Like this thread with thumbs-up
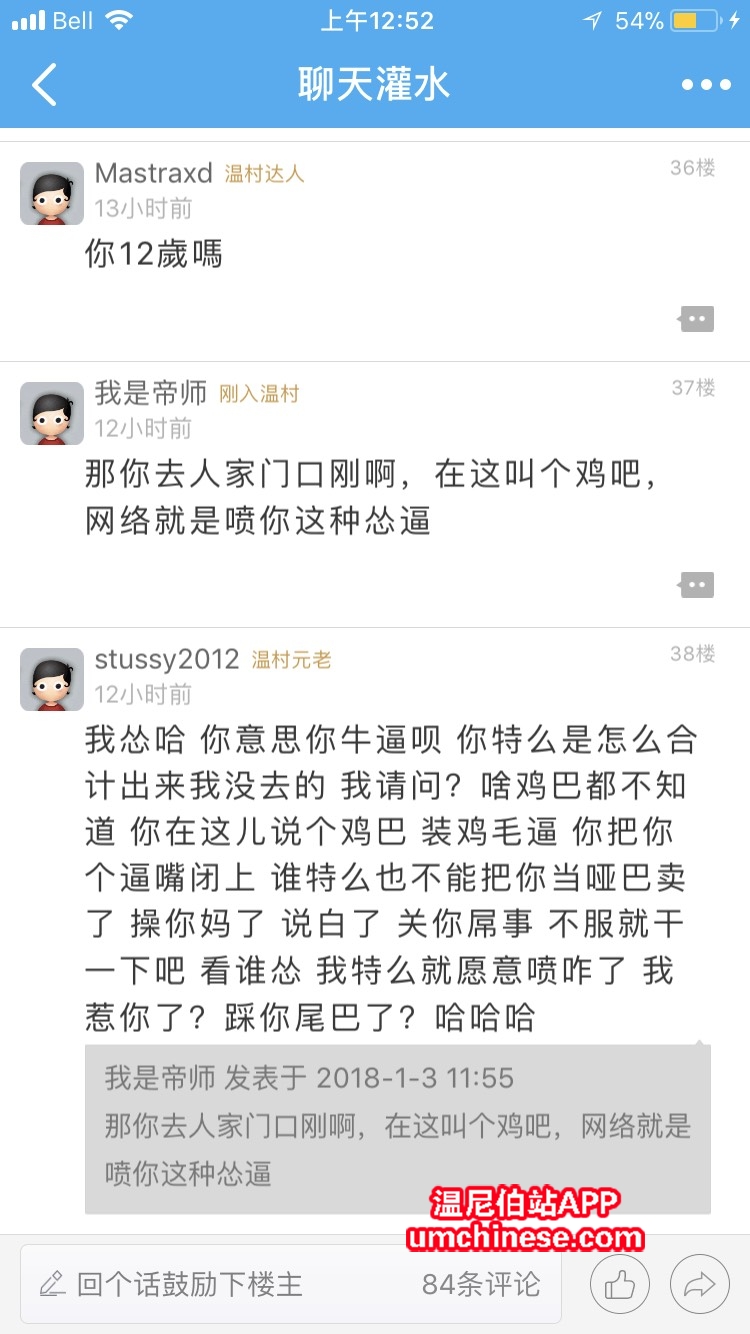This screenshot has height=1334, width=750. pos(620,1284)
